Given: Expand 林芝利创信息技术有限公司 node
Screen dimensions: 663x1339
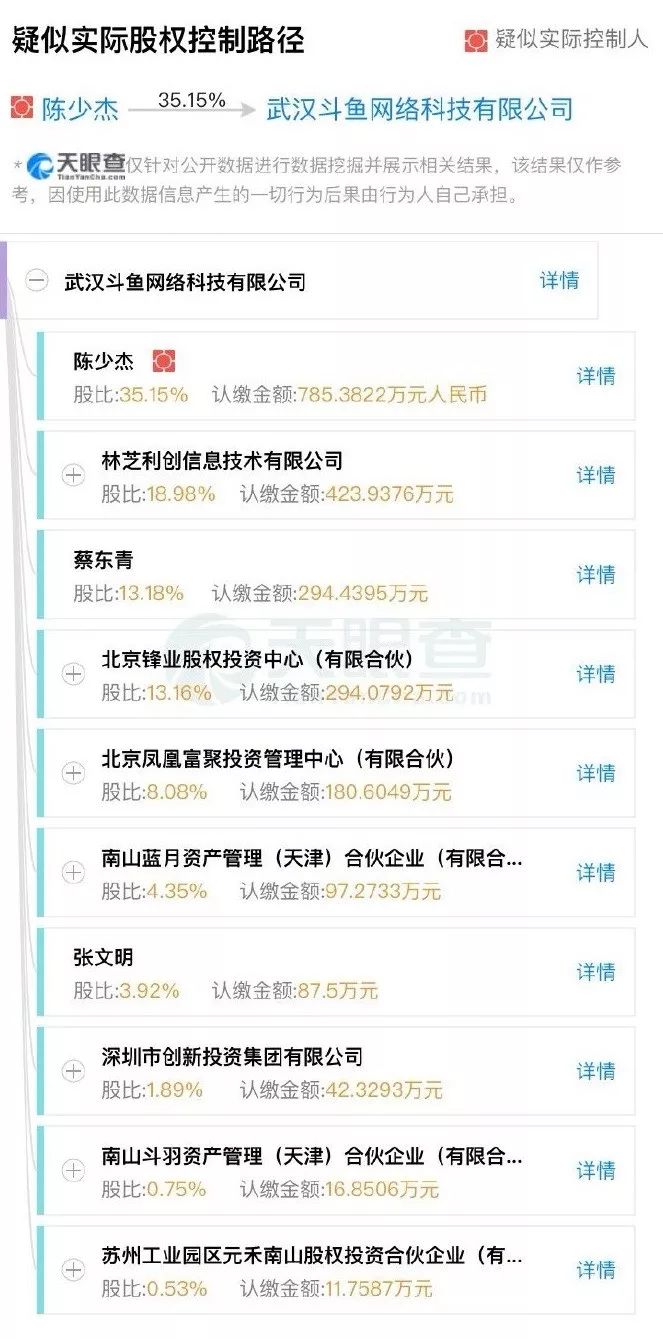Looking at the screenshot, I should (x=73, y=475).
